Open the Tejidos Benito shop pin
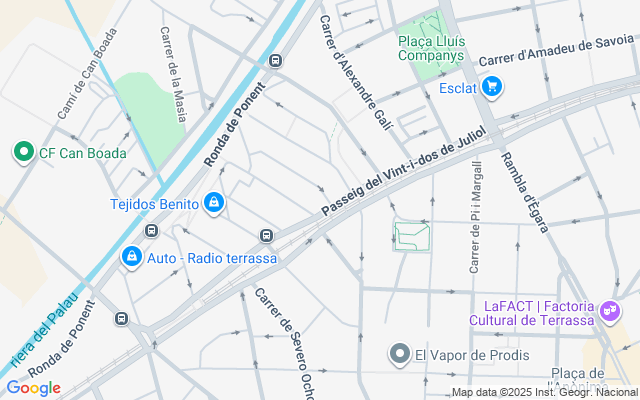 [x=213, y=204]
